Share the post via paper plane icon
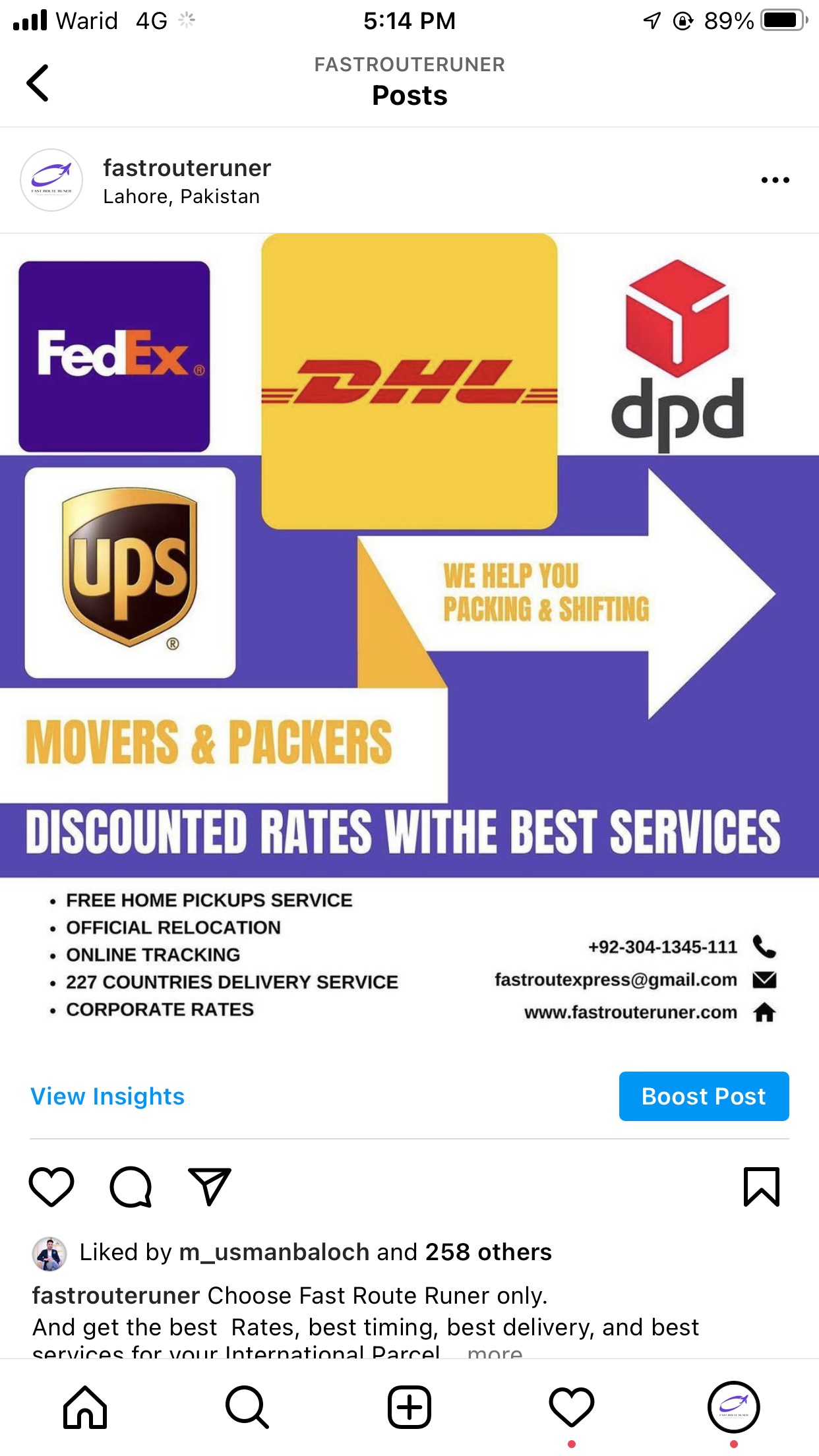Viewport: 819px width, 1456px height. [x=210, y=1186]
